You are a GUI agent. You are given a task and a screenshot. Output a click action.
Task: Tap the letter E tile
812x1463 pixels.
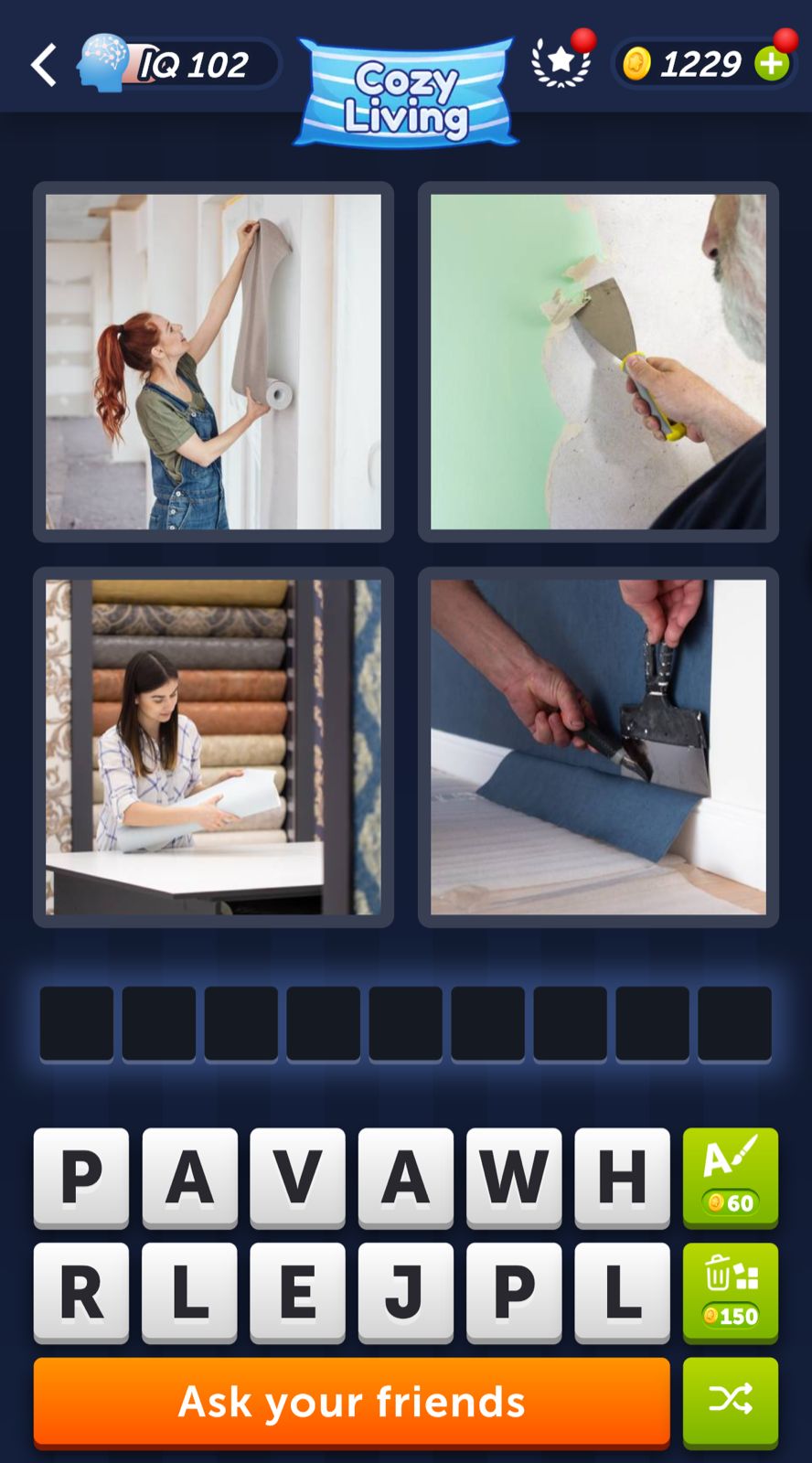click(x=297, y=1292)
